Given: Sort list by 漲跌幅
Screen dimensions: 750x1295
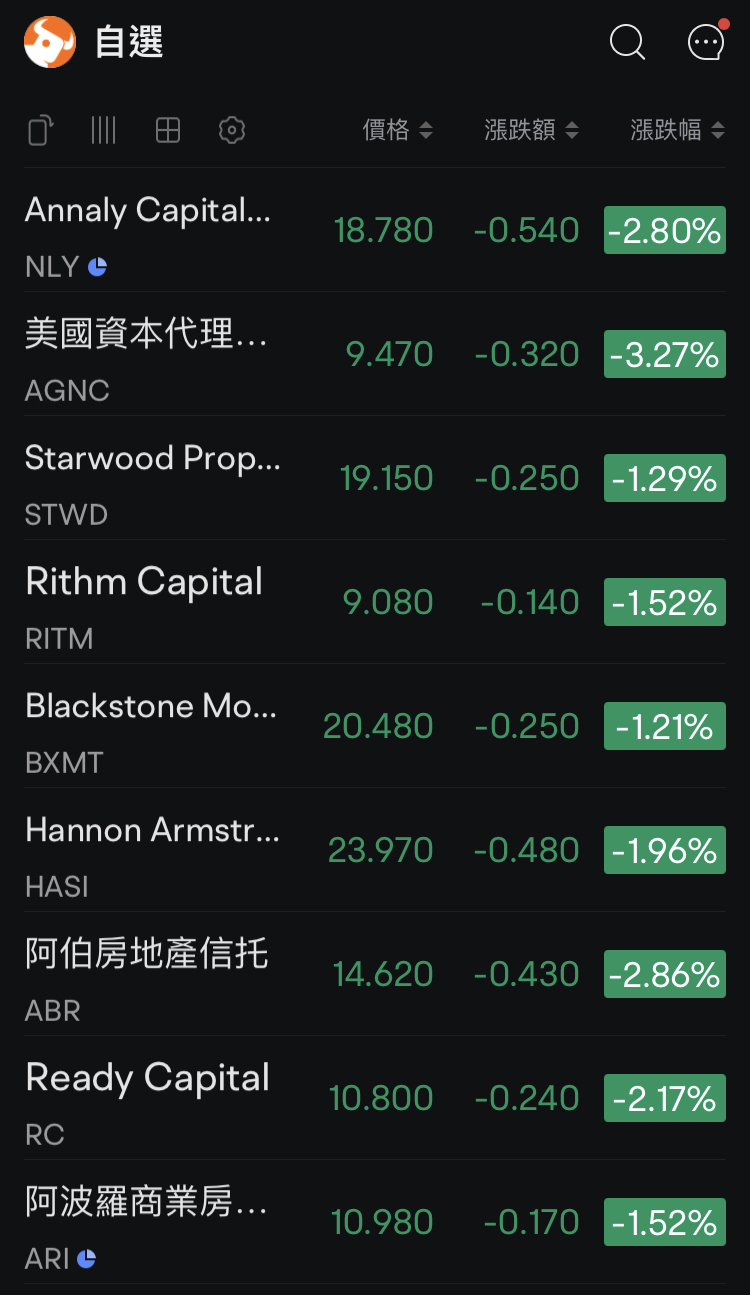Looking at the screenshot, I should 677,130.
